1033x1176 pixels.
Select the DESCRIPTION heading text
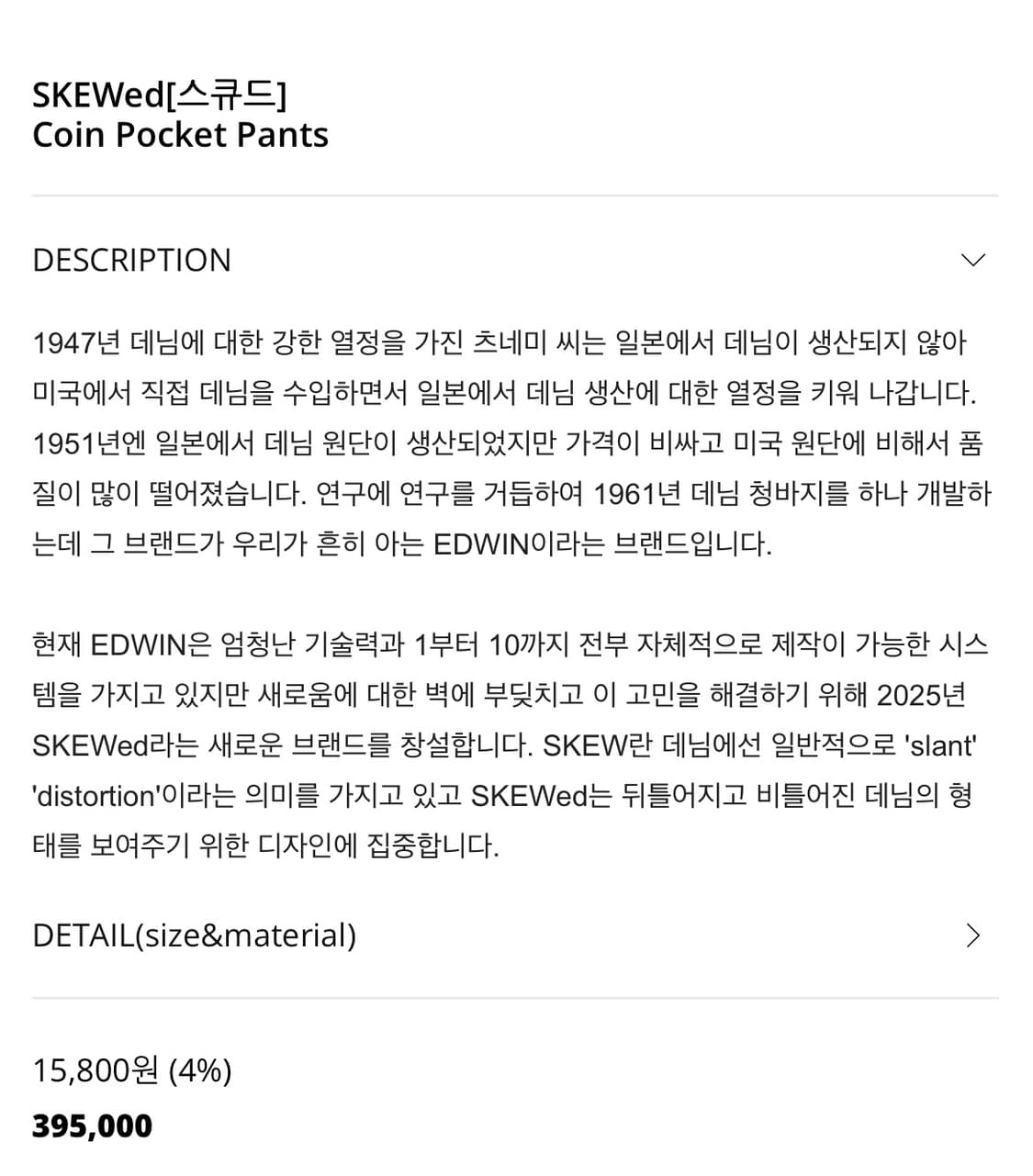tap(131, 260)
